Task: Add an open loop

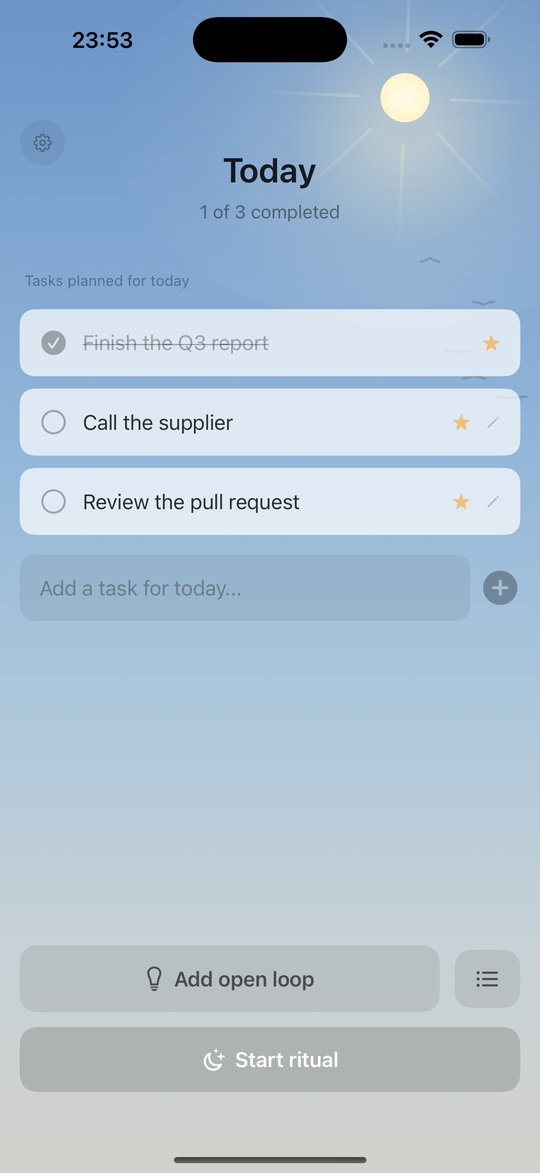Action: point(230,978)
